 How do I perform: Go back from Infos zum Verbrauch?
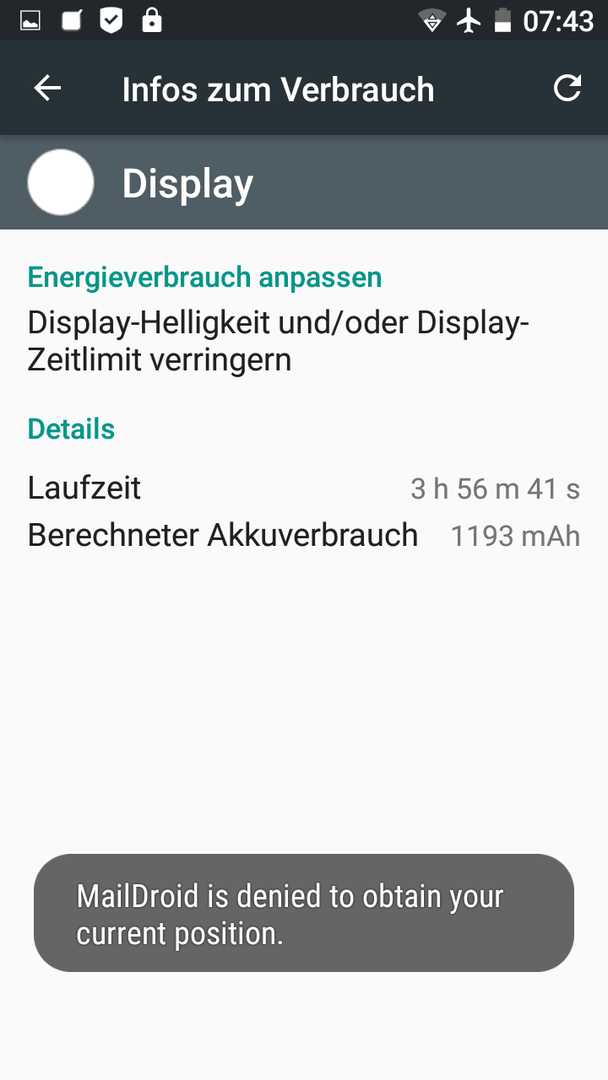click(48, 88)
